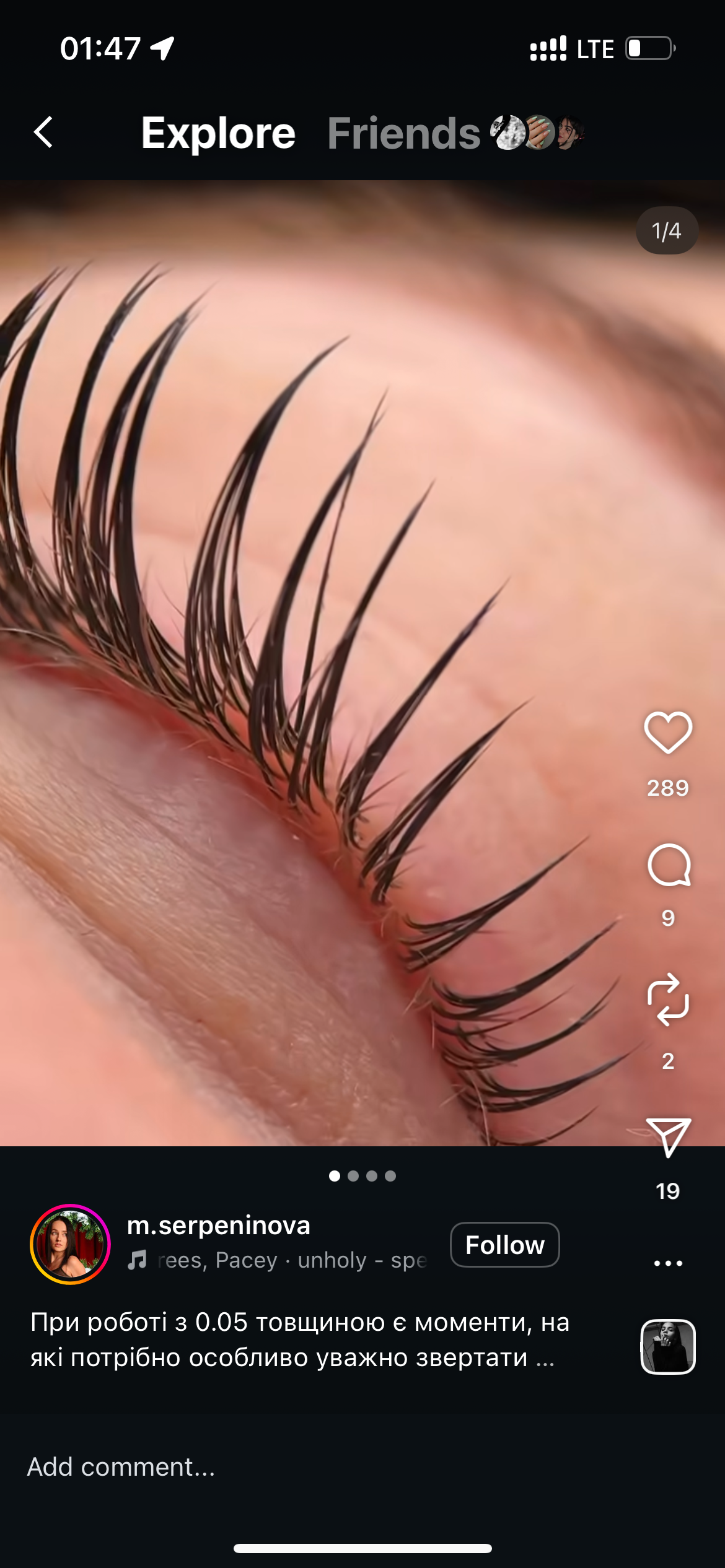Share the post via the paper plane icon
Viewport: 725px width, 1568px height.
click(x=668, y=1137)
